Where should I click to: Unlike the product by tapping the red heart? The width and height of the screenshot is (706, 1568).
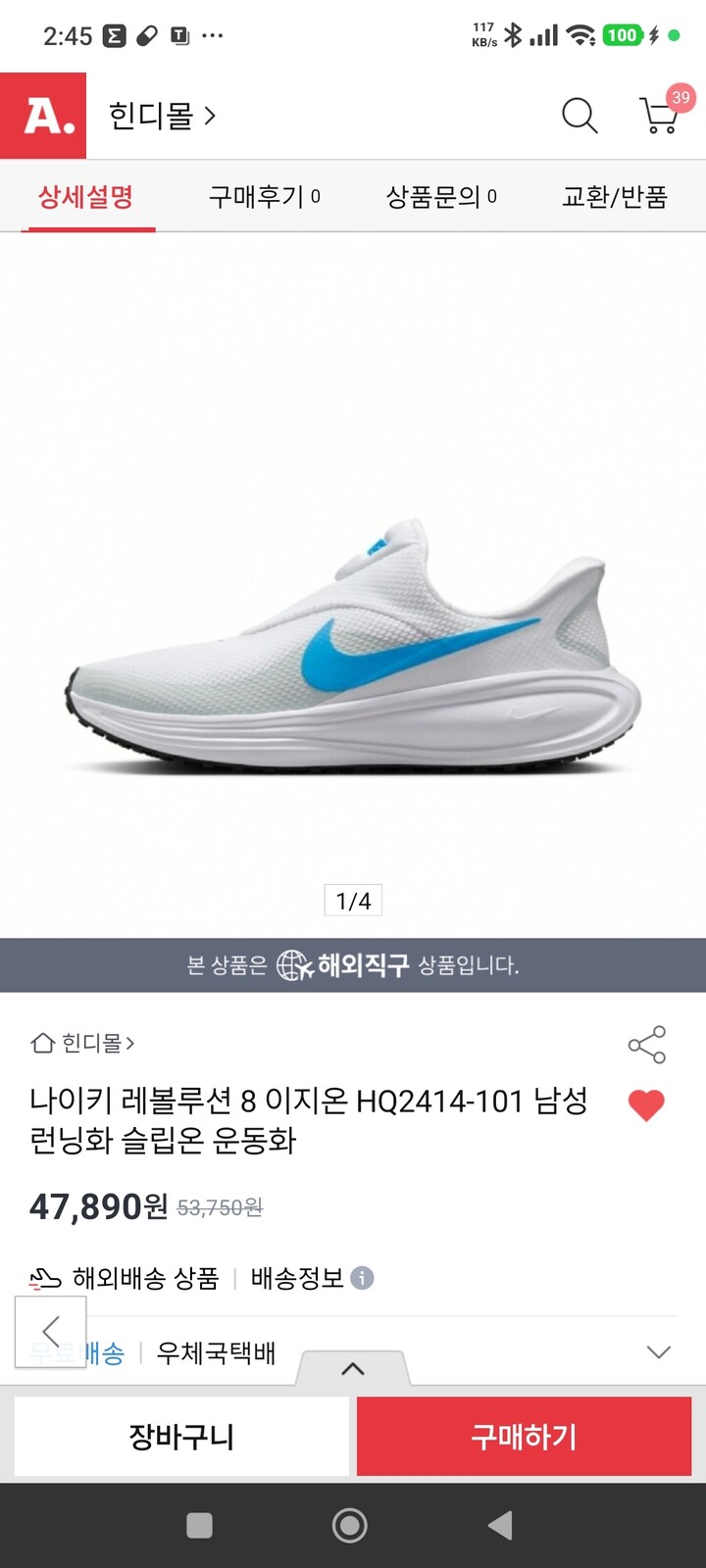coord(646,1105)
